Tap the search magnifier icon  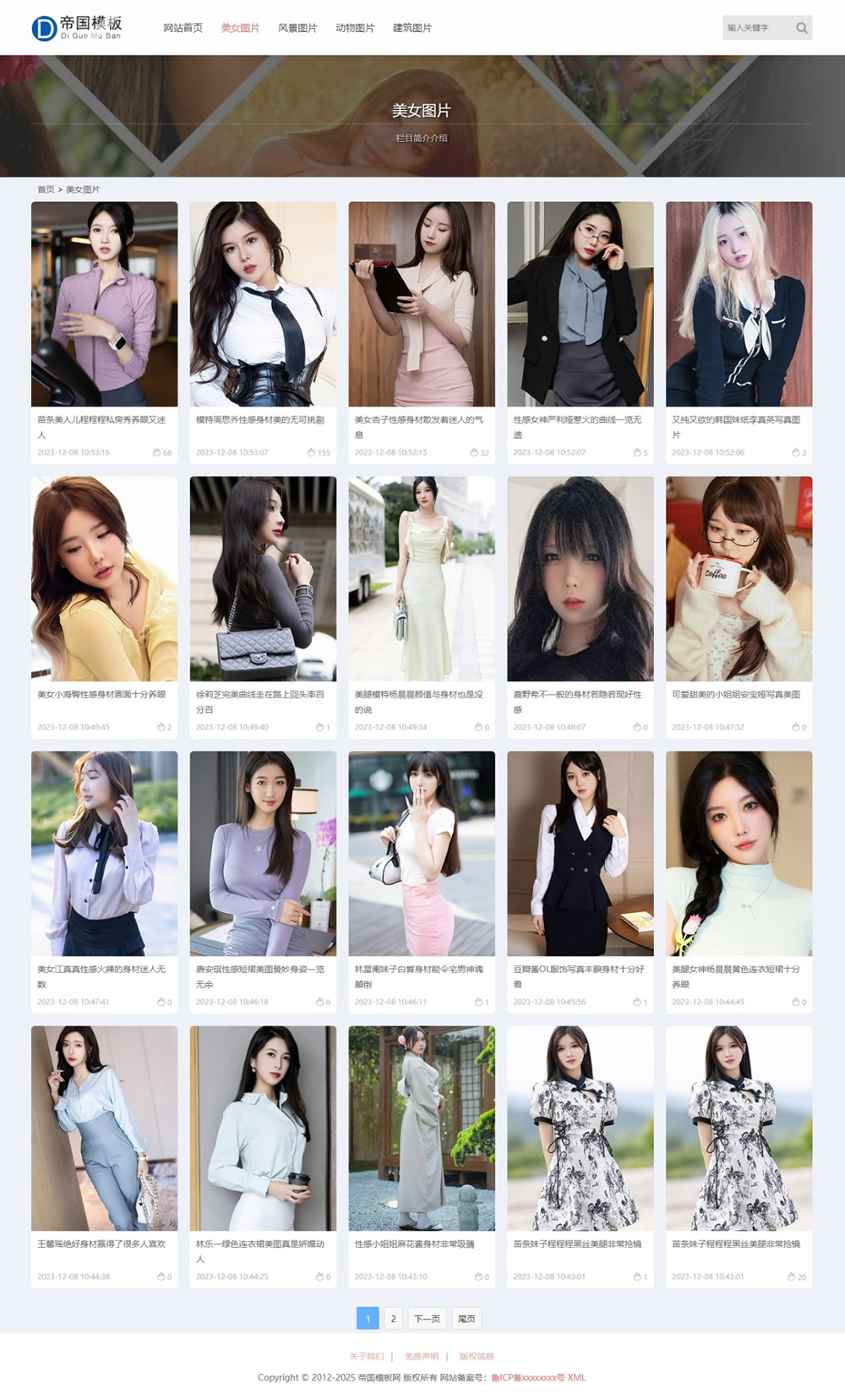click(801, 28)
